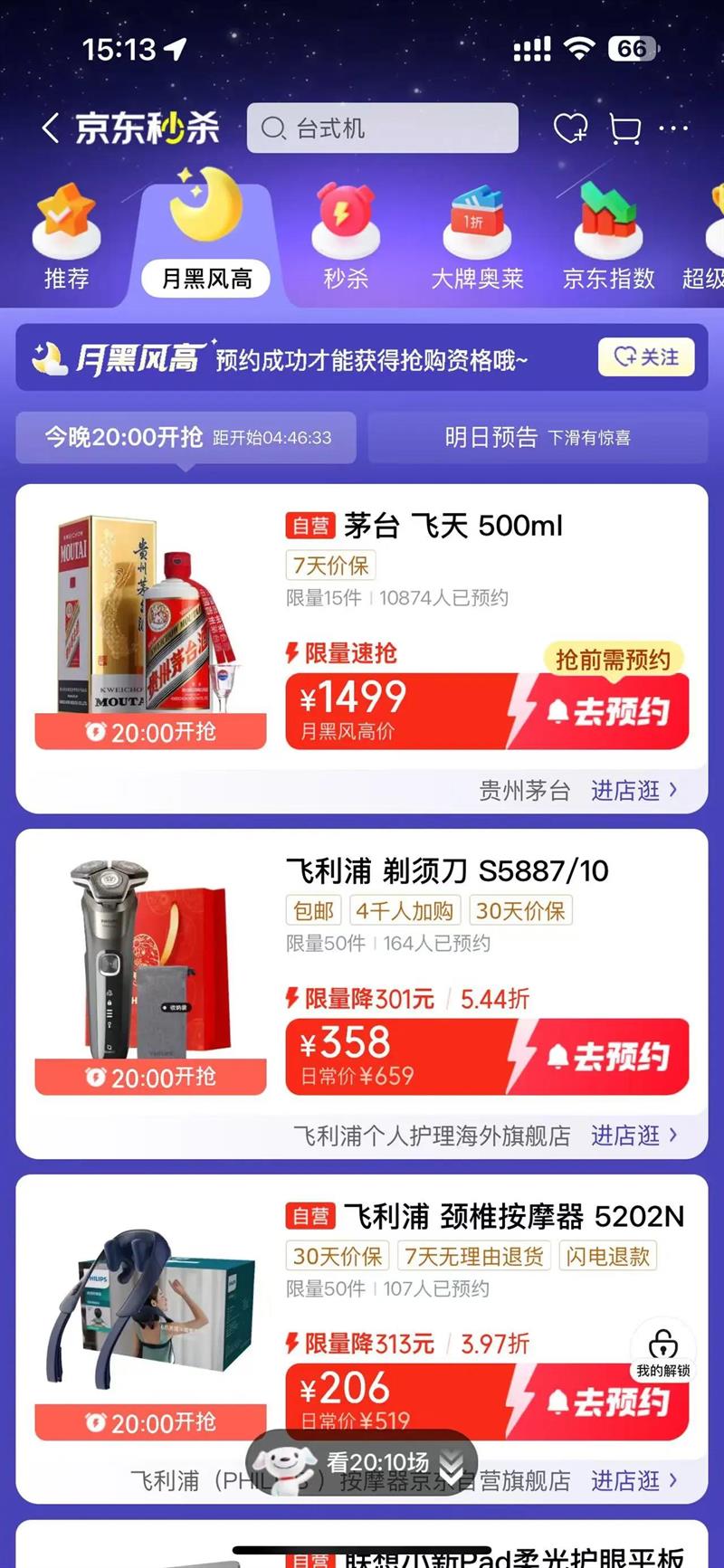Open the heart favorites icon
This screenshot has height=1568, width=724.
click(570, 128)
